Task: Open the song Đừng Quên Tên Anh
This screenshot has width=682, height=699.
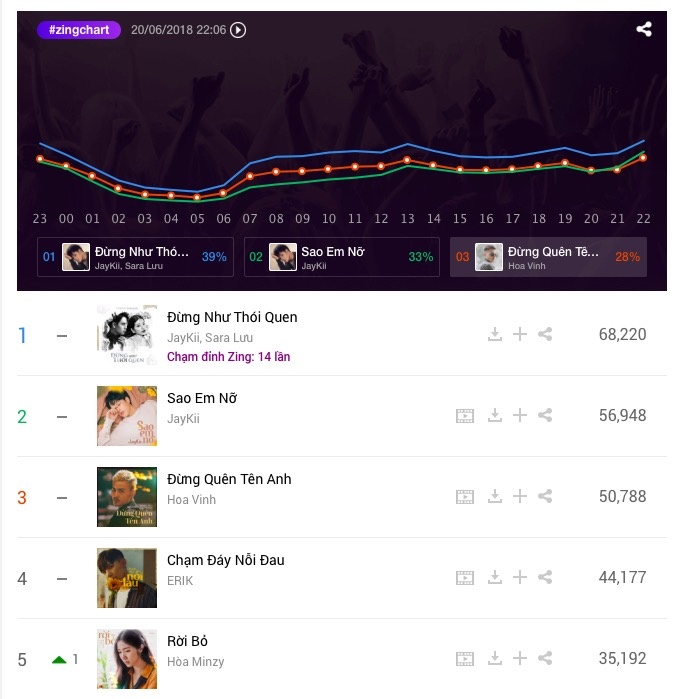Action: (x=229, y=479)
